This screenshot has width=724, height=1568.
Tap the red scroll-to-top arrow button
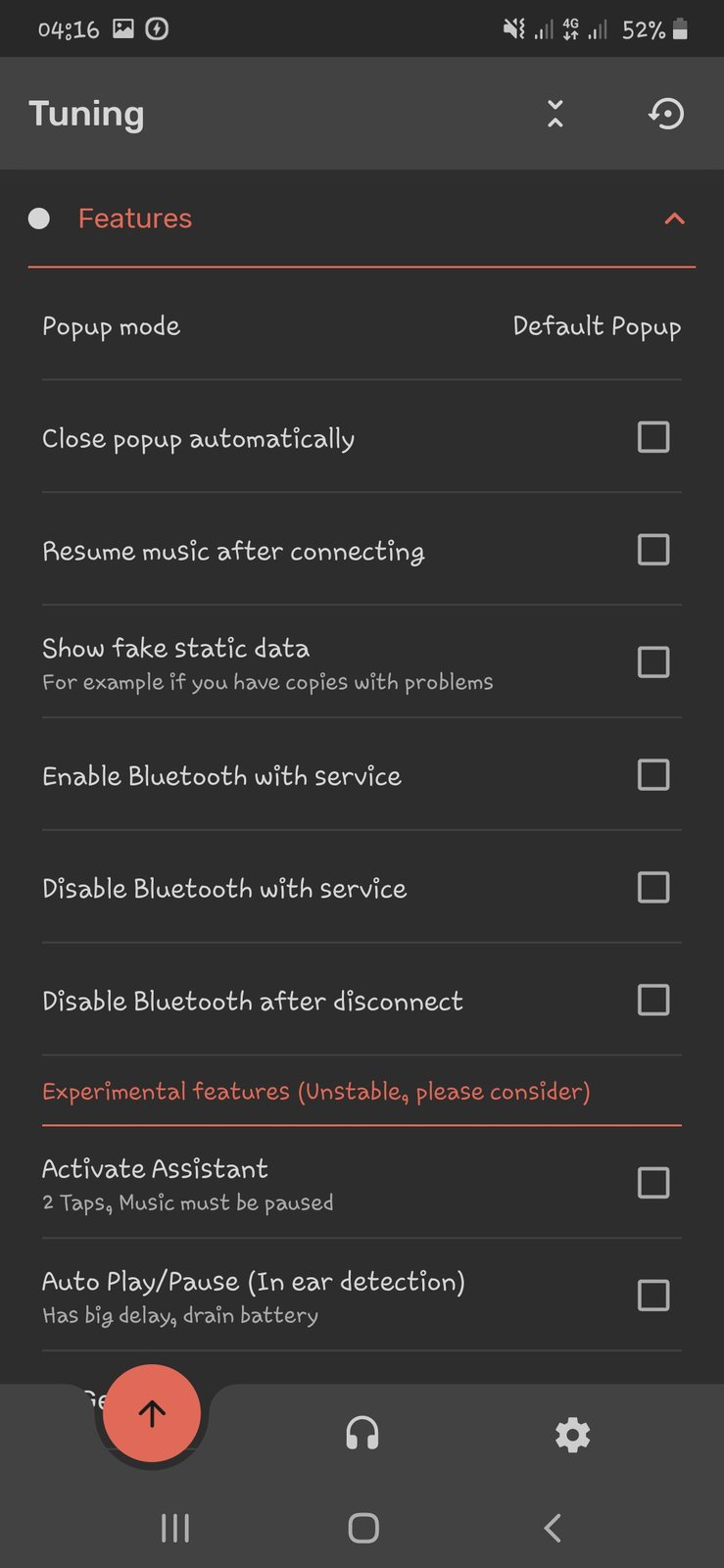point(152,1413)
